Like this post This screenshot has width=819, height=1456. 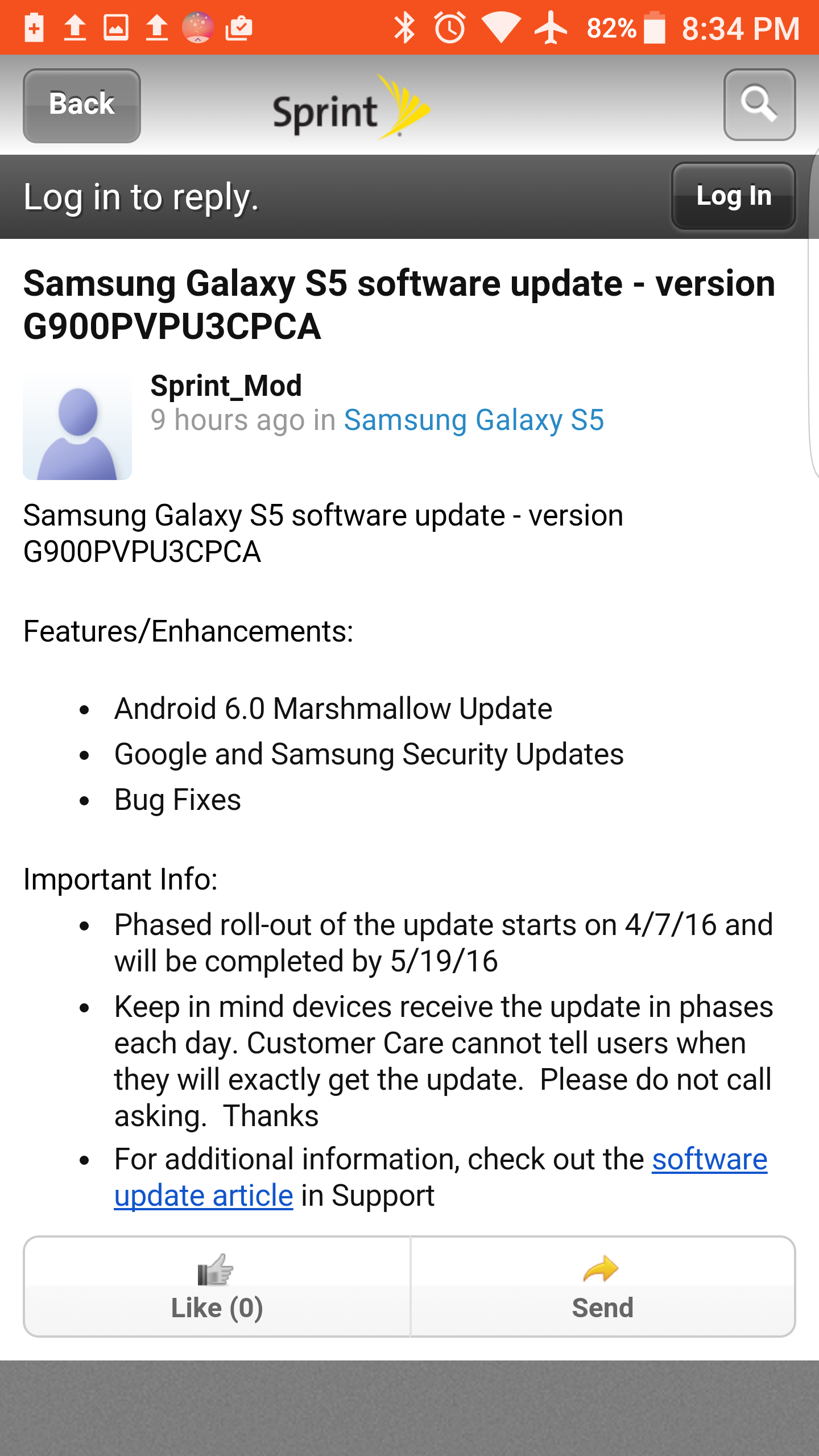(217, 1287)
